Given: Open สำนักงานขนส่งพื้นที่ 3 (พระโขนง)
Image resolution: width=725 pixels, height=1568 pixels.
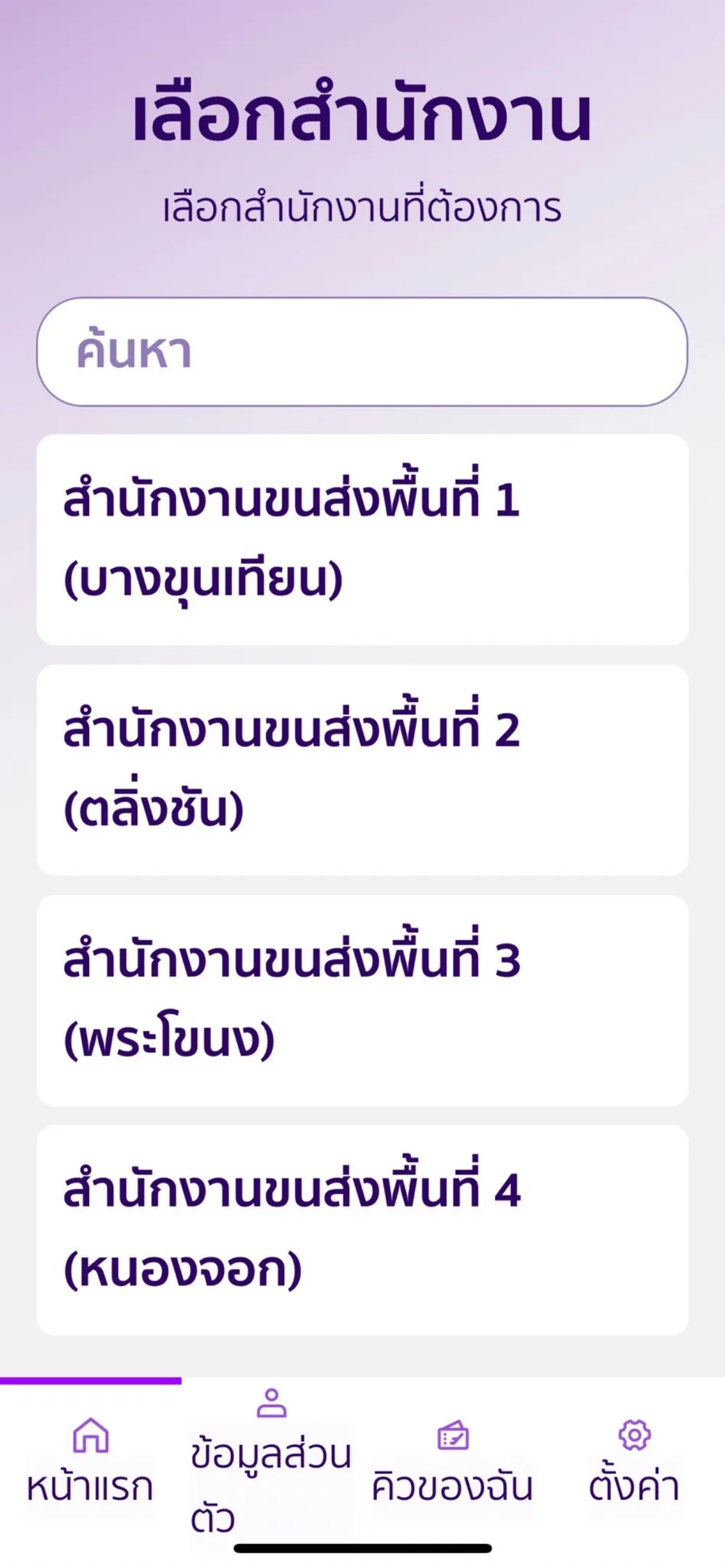Looking at the screenshot, I should click(x=362, y=1000).
